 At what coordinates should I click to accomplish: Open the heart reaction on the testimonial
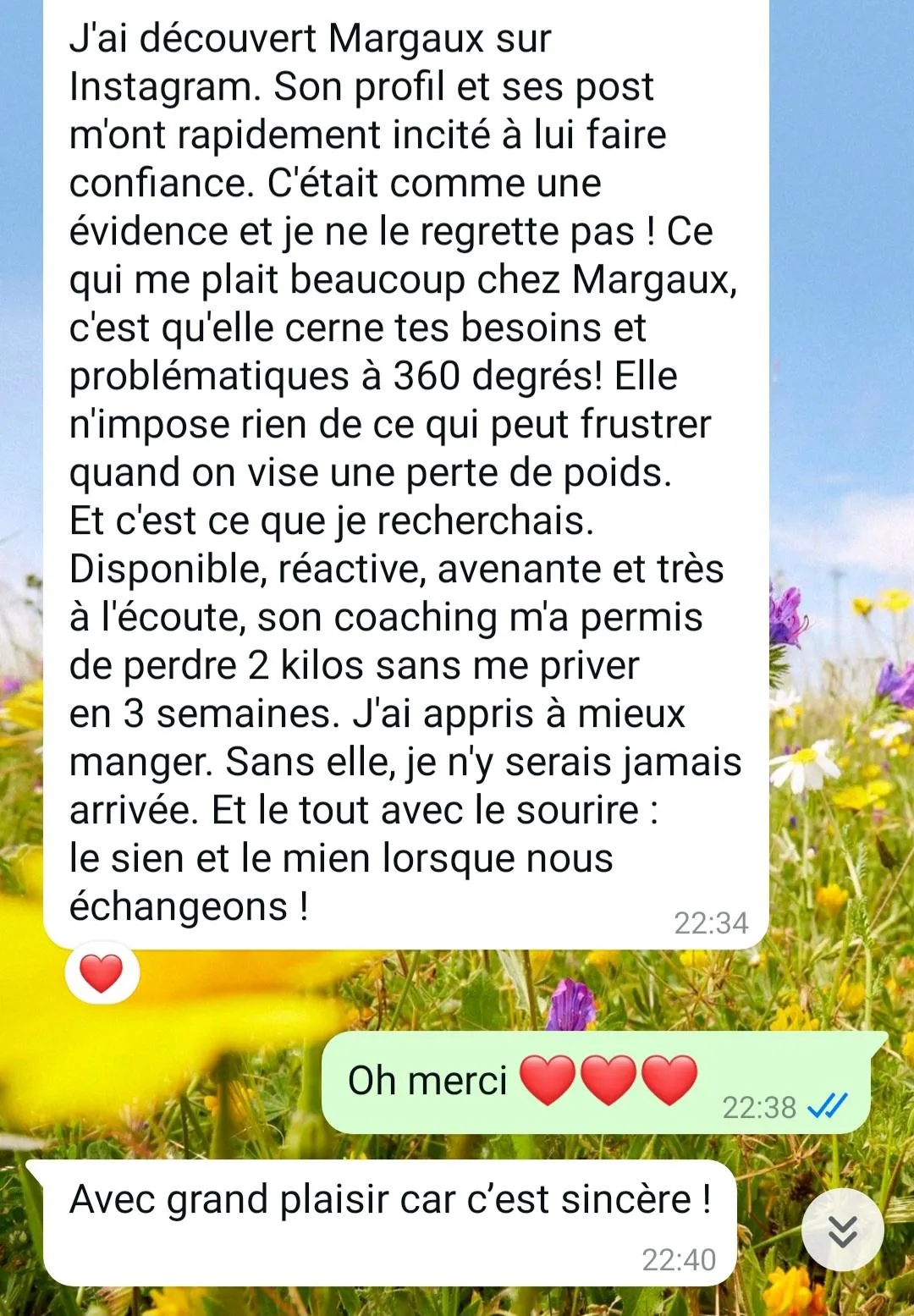click(102, 972)
